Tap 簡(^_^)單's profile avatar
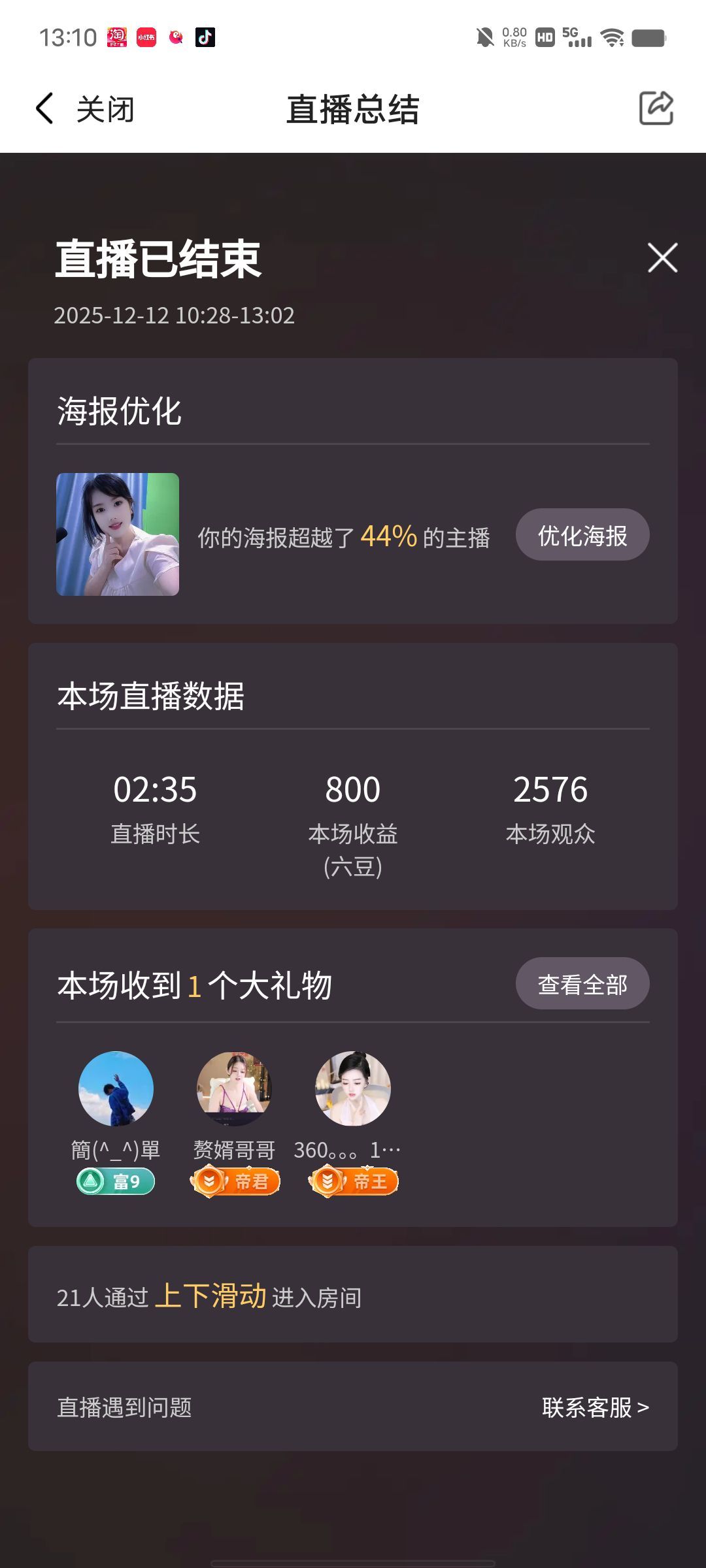The height and width of the screenshot is (1568, 706). tap(116, 1090)
